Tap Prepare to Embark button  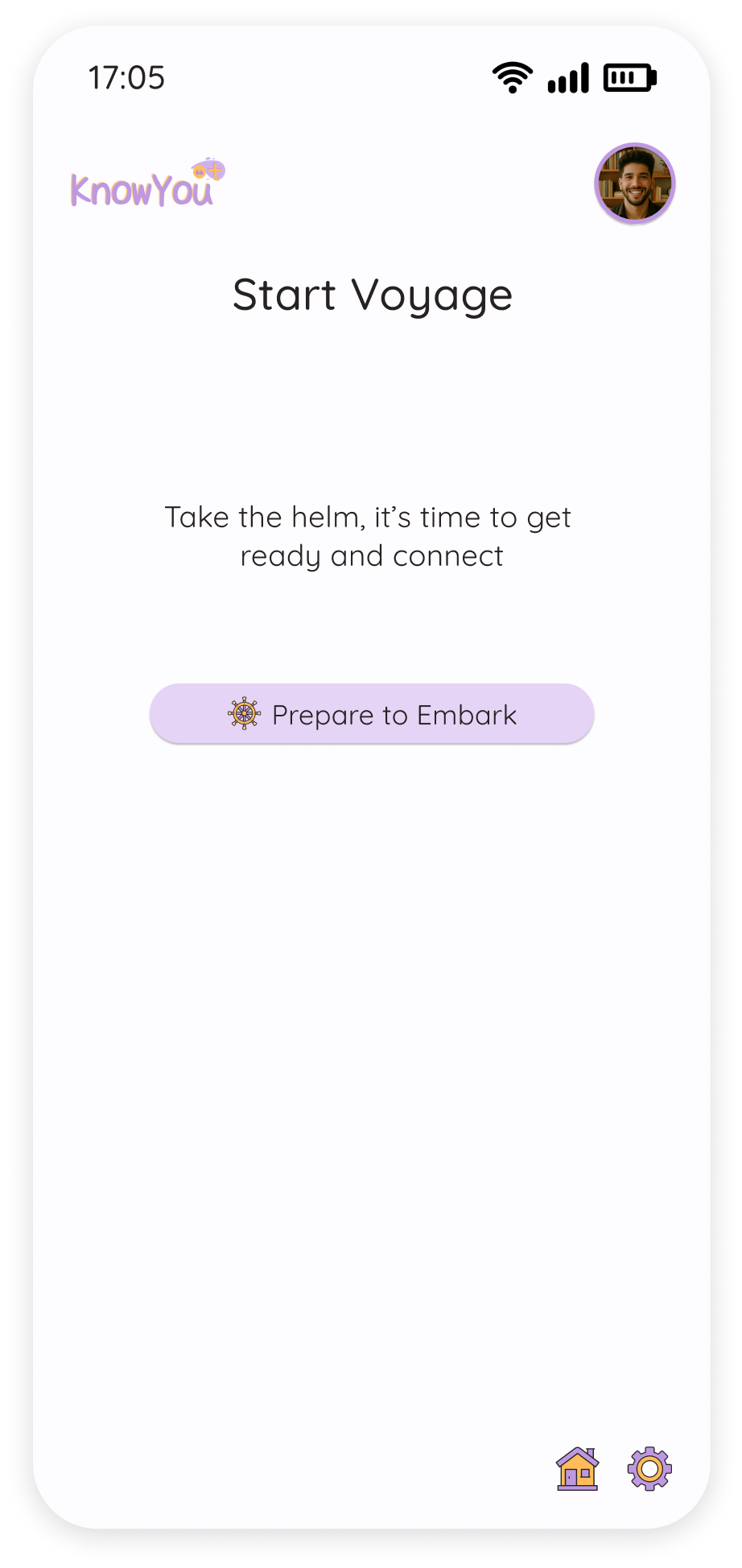pyautogui.click(x=372, y=714)
